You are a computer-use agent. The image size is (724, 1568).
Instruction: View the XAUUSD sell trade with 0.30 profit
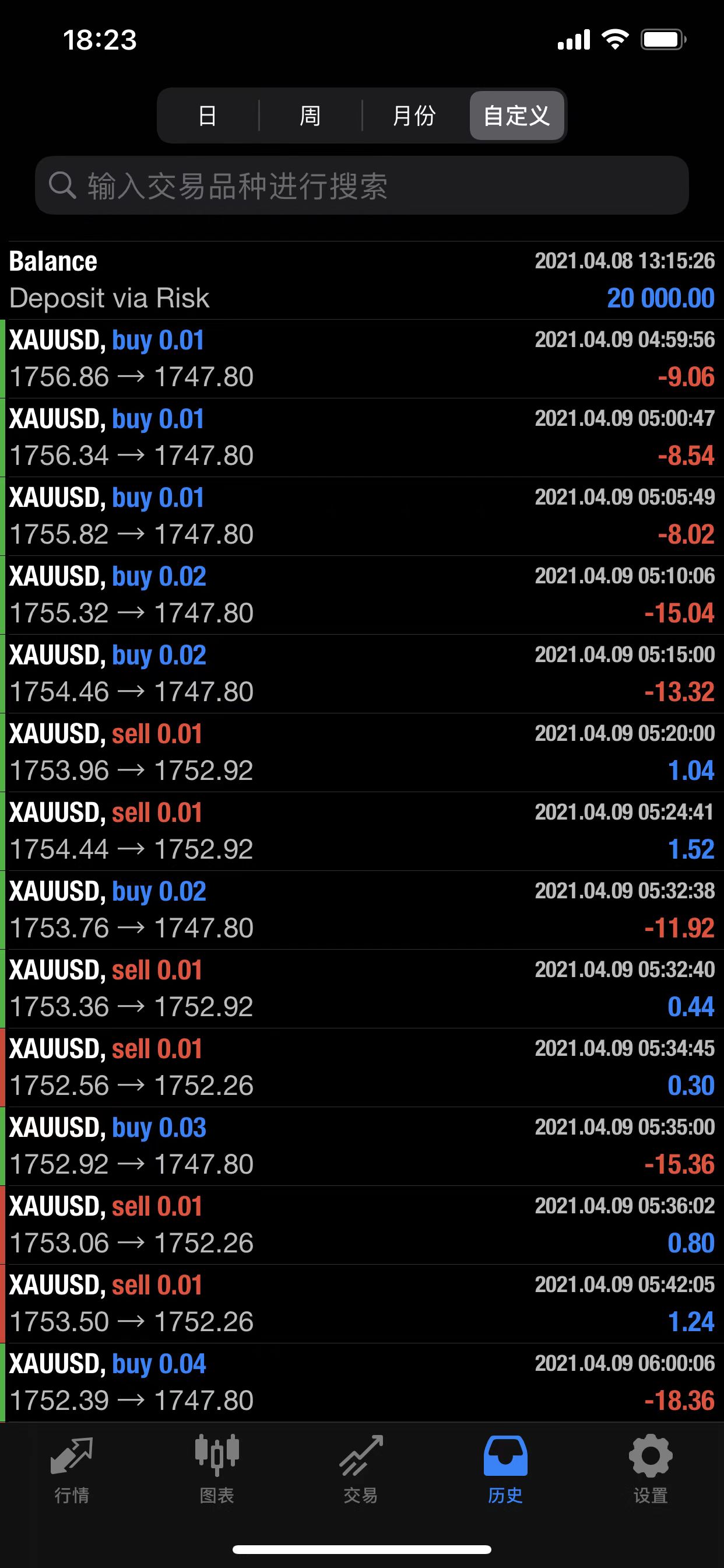pyautogui.click(x=362, y=1067)
